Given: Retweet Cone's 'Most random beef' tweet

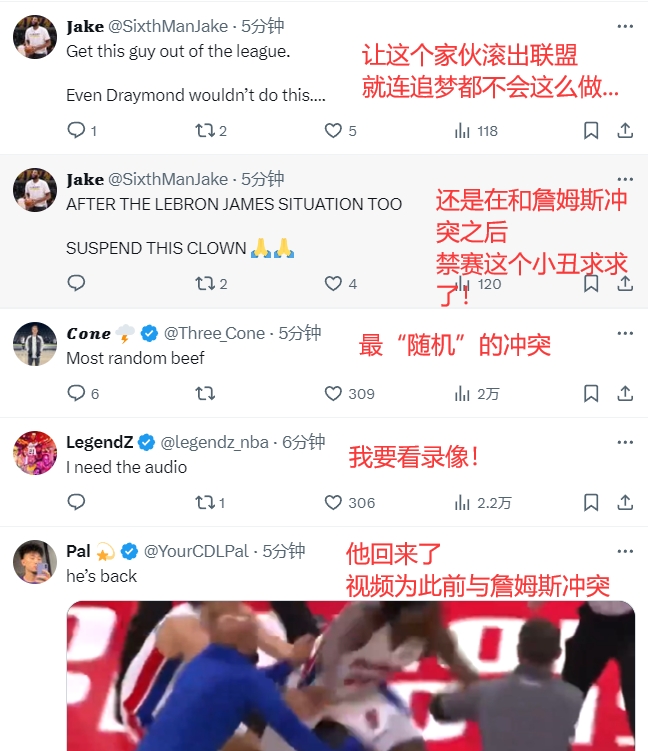Looking at the screenshot, I should click(x=205, y=394).
